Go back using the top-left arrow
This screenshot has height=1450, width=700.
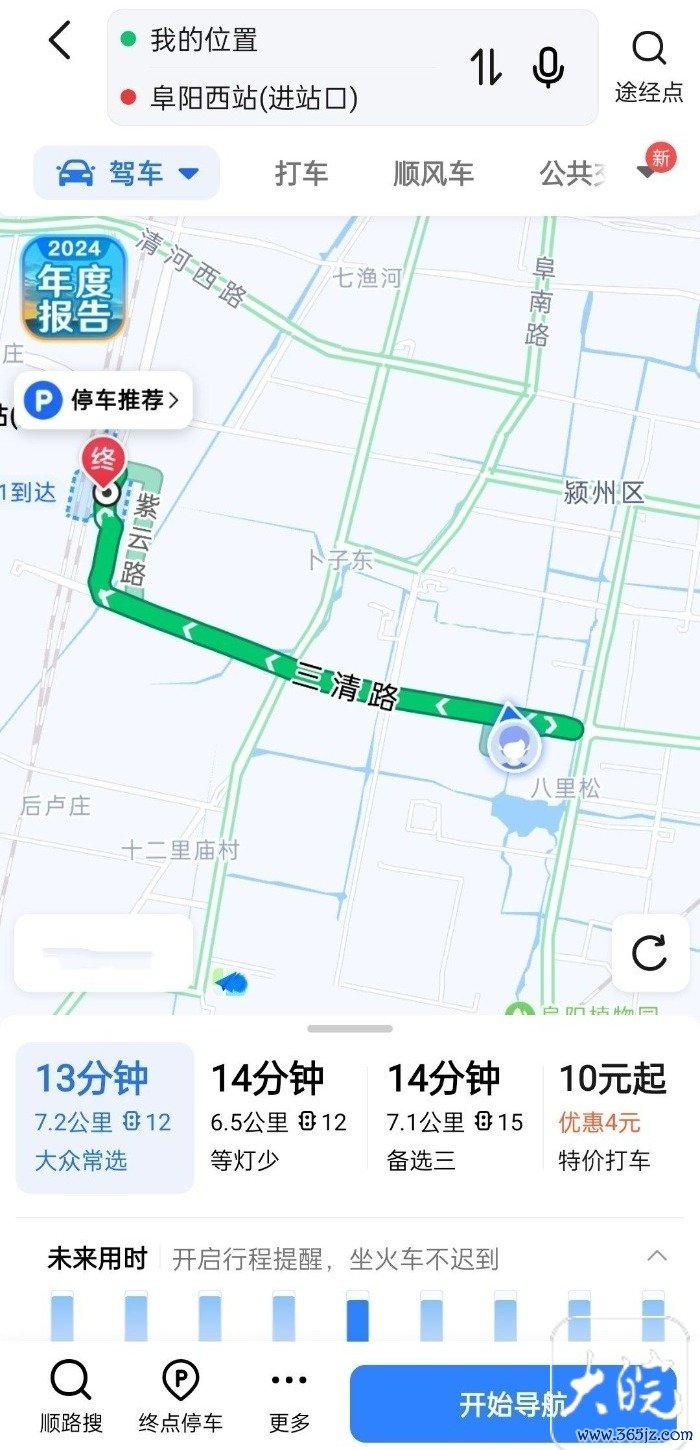click(x=60, y=40)
